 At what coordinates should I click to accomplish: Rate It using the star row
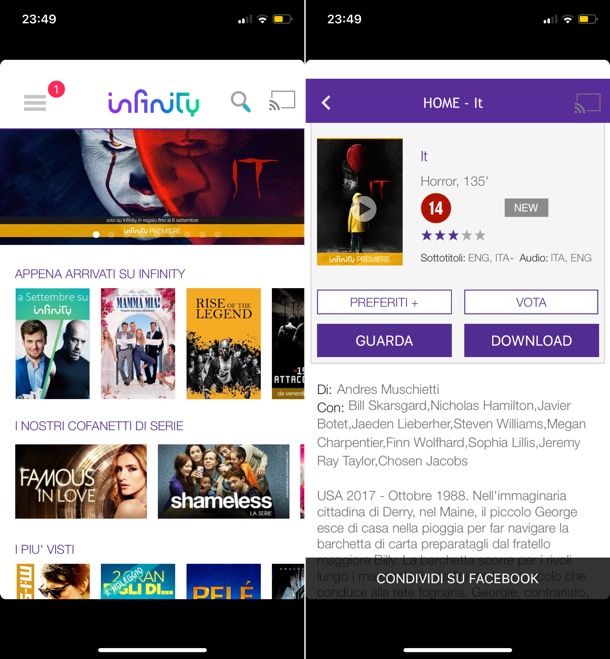coord(453,235)
